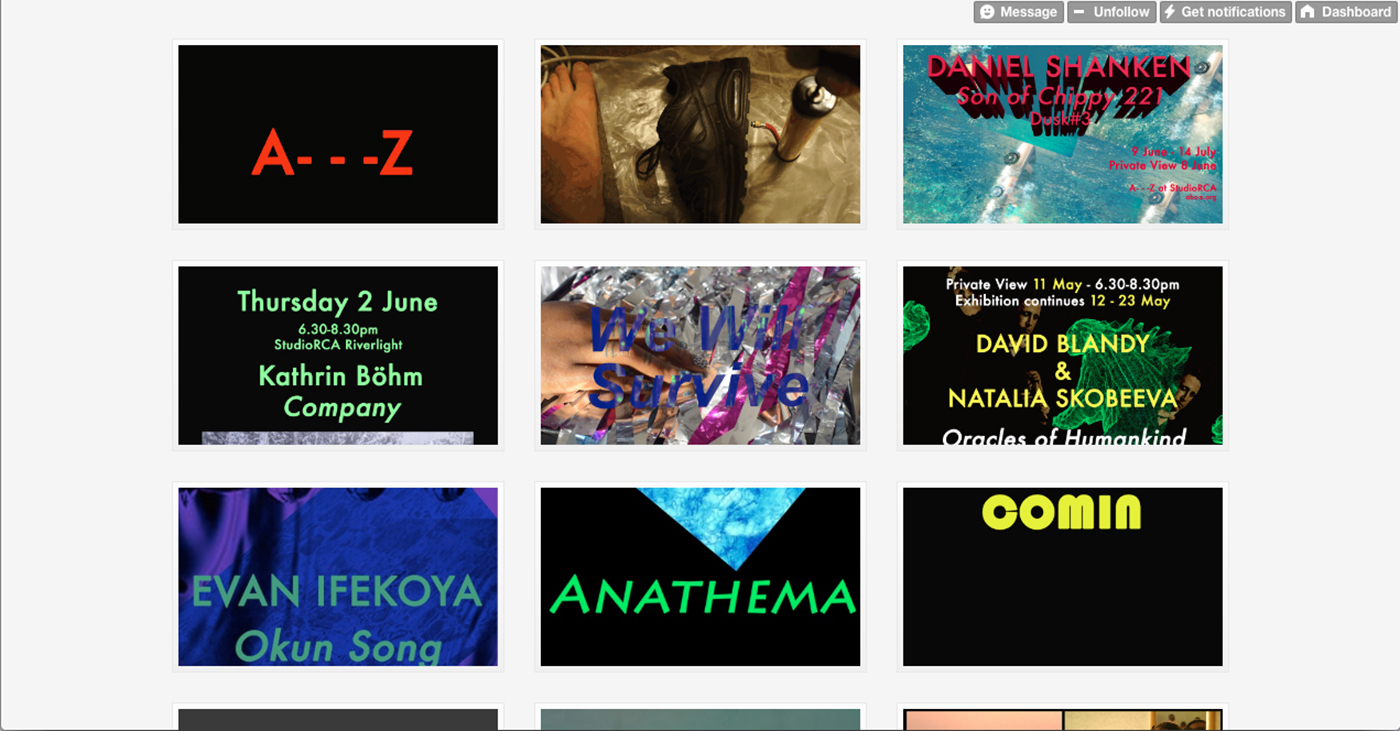
Task: Go to the Dashboard
Action: [1346, 12]
